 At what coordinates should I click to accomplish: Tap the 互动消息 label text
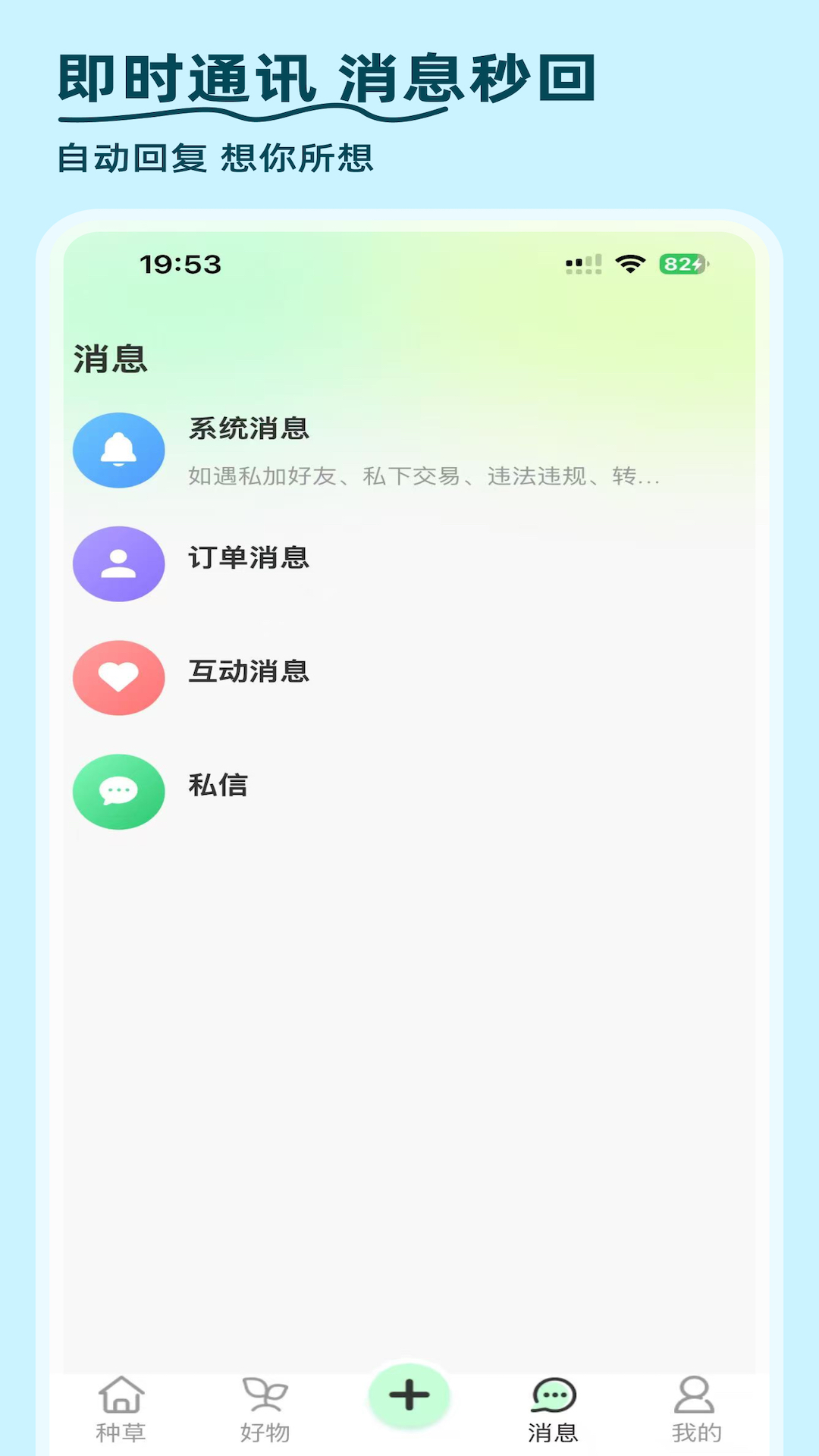[249, 673]
